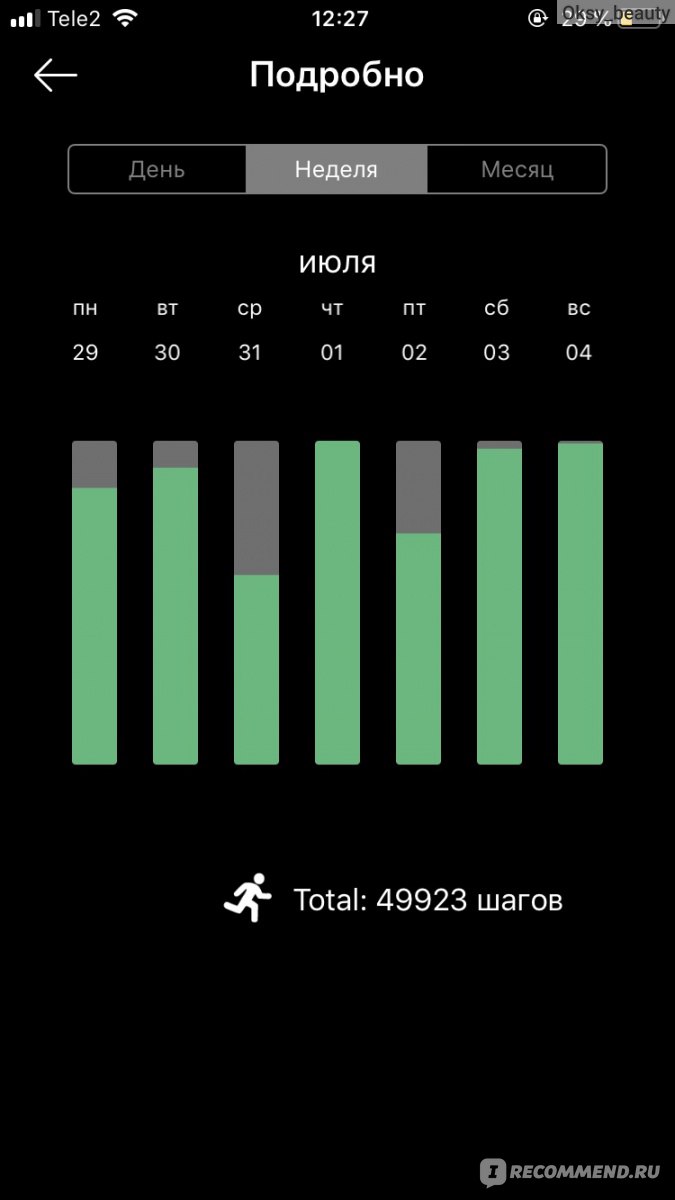Image resolution: width=675 pixels, height=1200 pixels.
Task: Switch to the Месяц tab
Action: coord(517,169)
